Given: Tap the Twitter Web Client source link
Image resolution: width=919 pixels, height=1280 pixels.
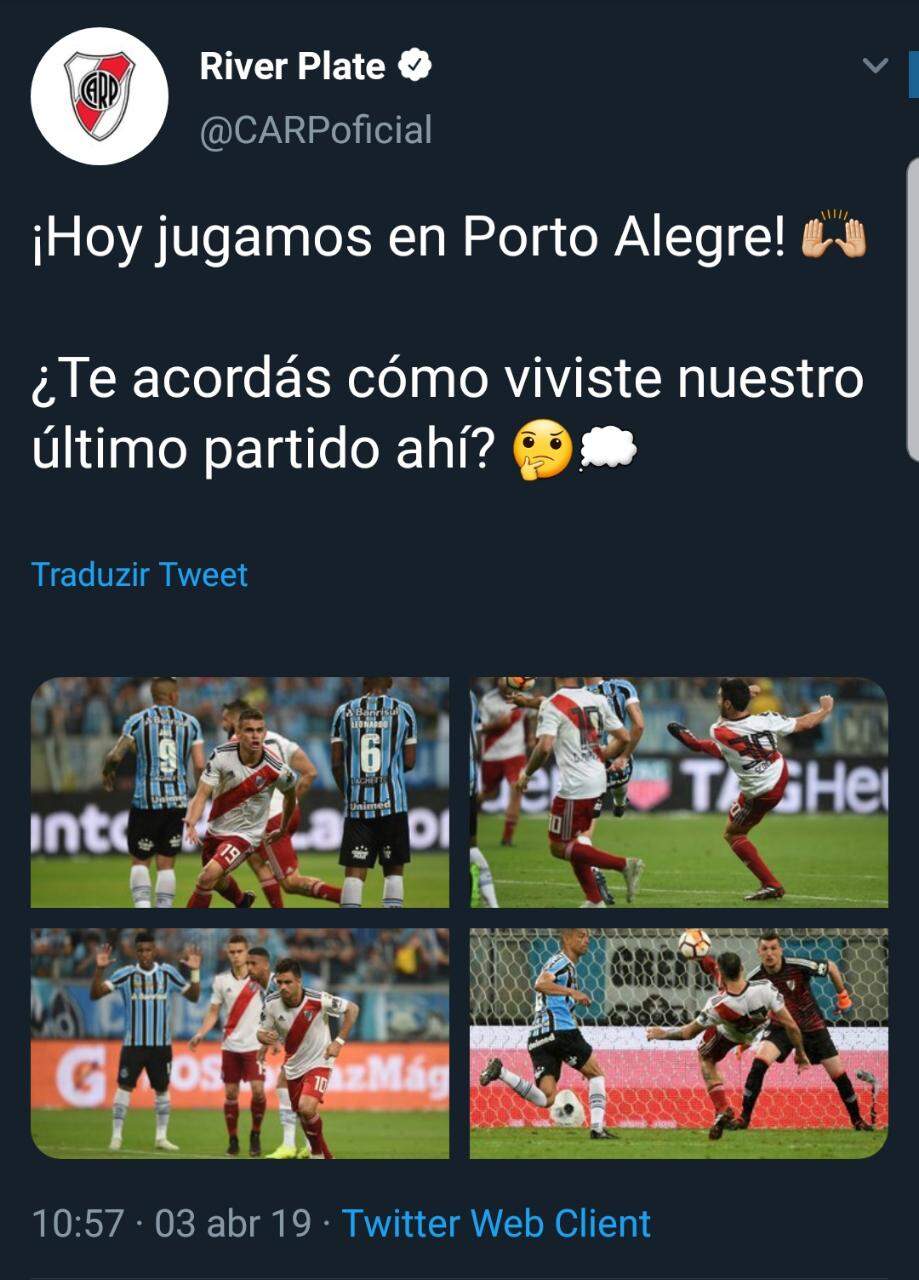Looking at the screenshot, I should [496, 1223].
